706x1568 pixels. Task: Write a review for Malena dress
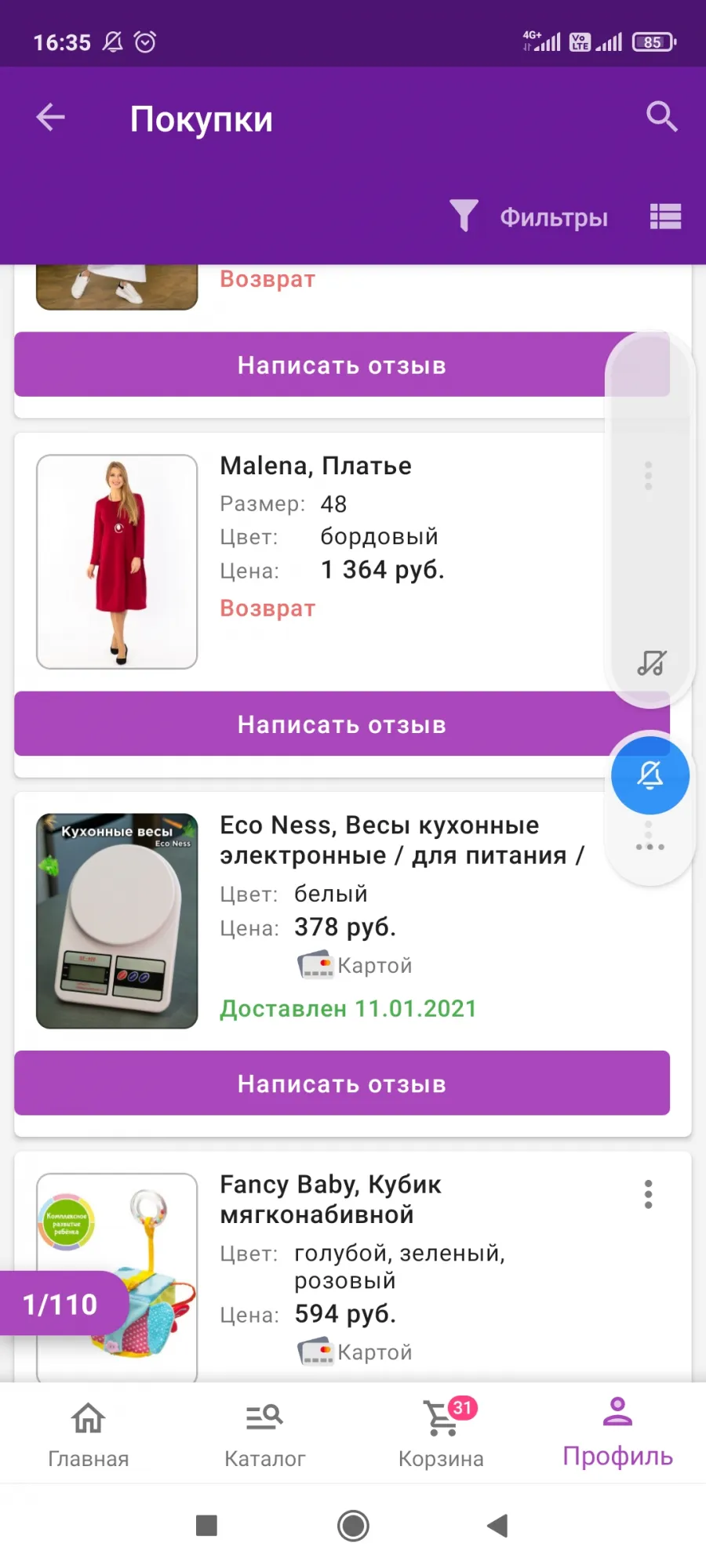point(342,724)
